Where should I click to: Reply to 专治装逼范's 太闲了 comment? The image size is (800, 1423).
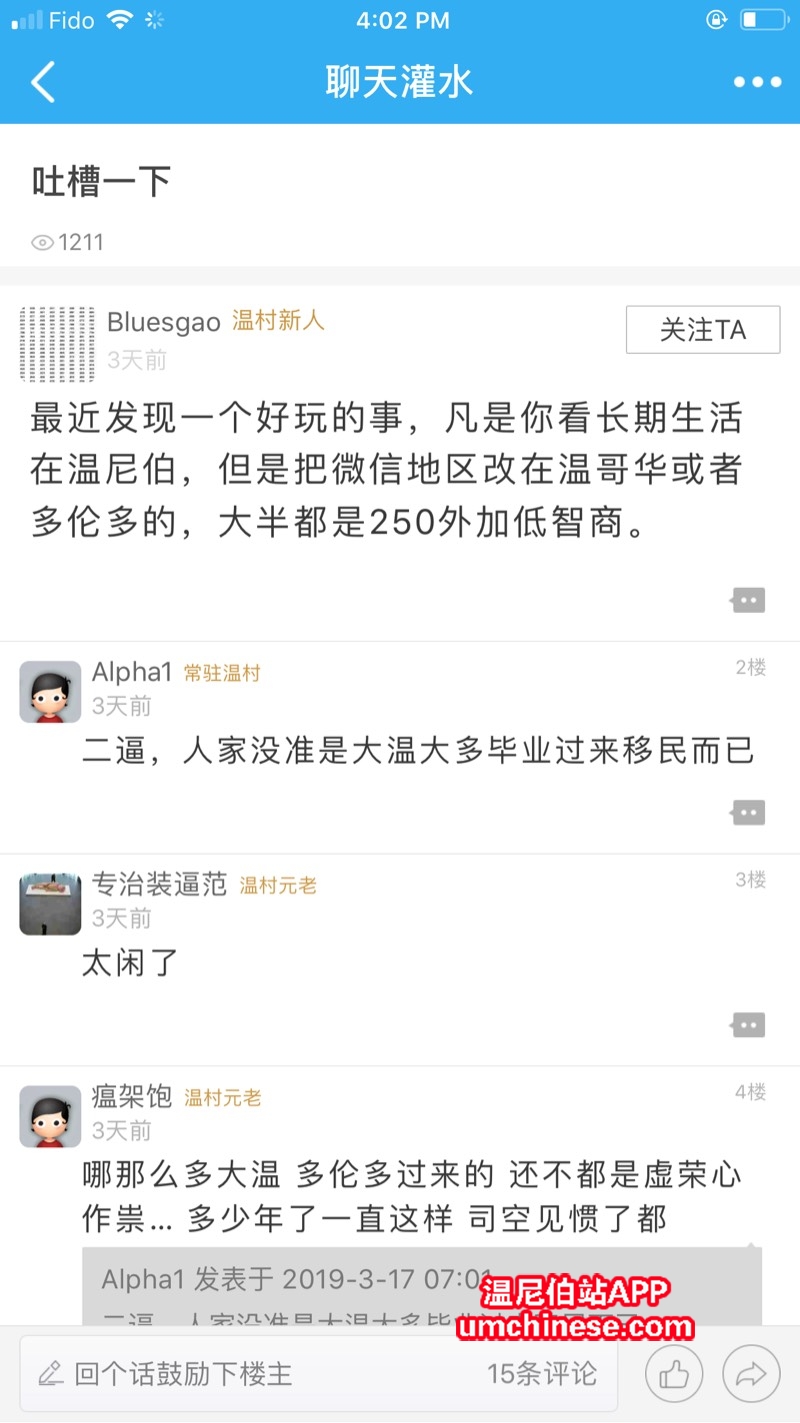point(748,1025)
